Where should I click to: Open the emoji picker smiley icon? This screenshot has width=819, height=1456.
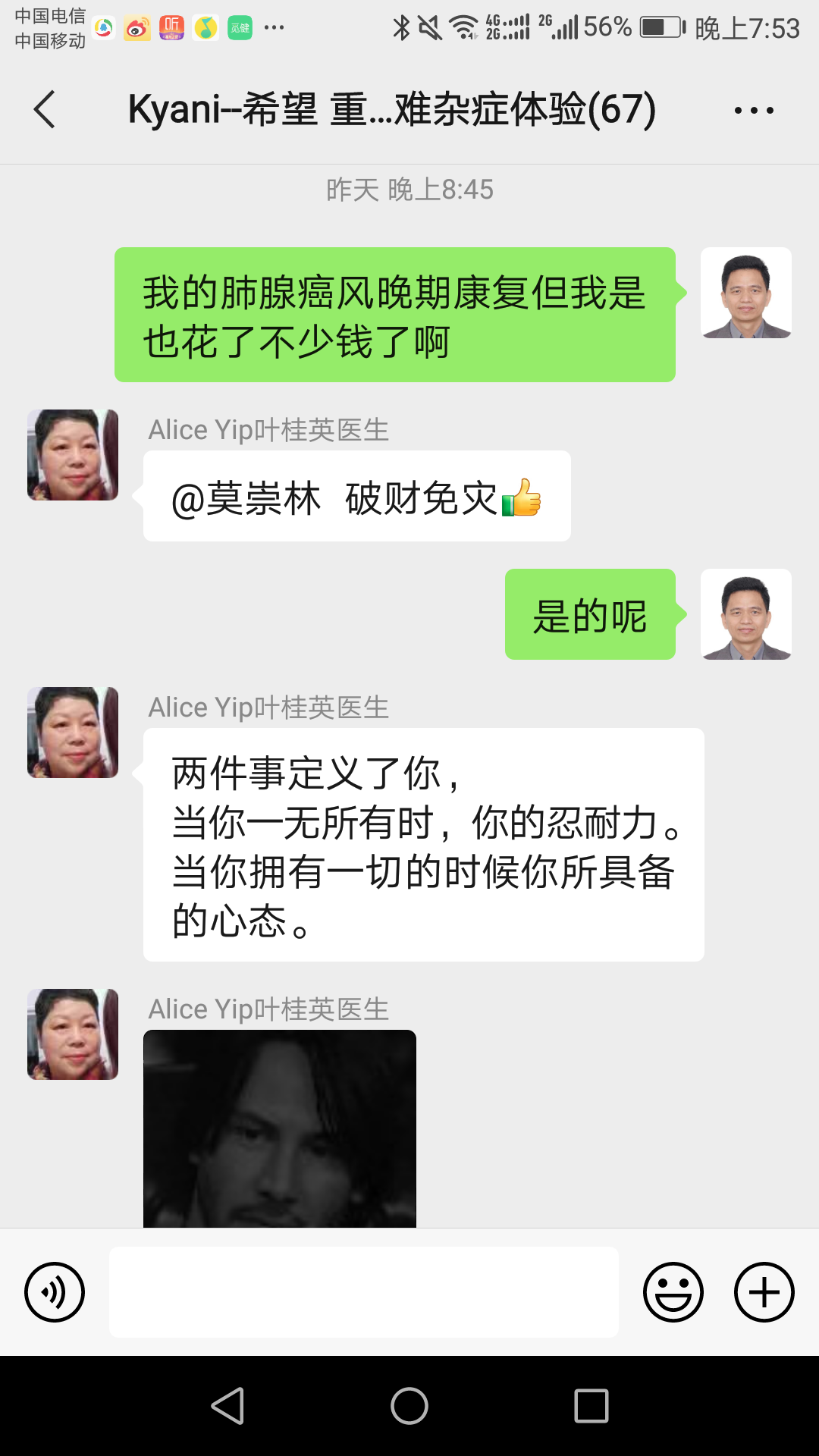673,1292
